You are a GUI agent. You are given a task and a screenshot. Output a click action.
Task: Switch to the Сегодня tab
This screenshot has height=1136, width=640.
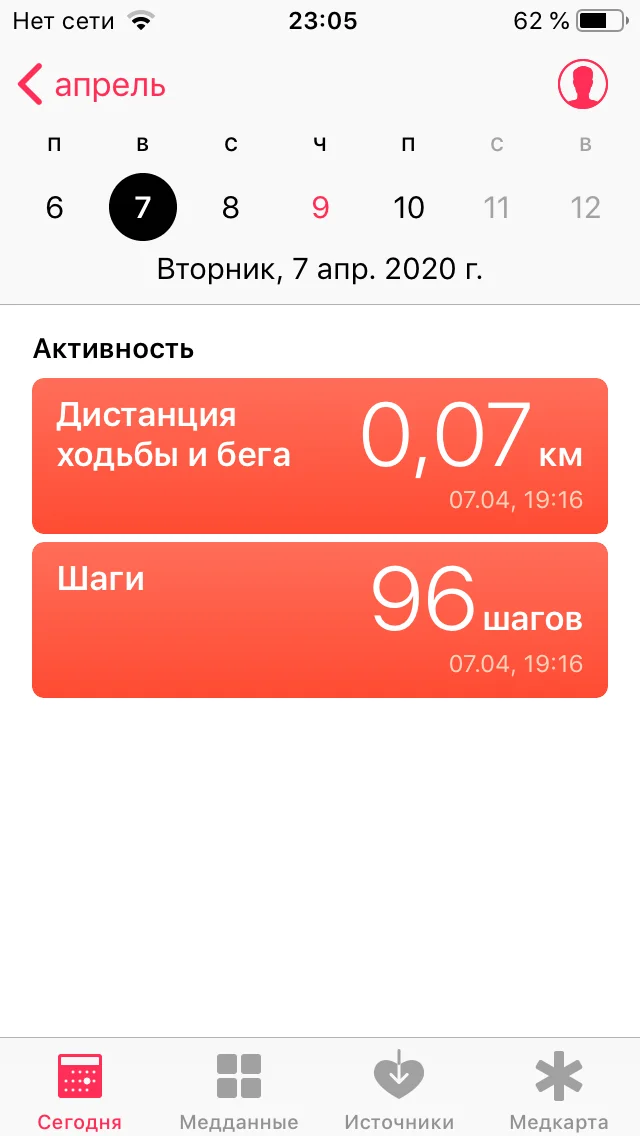click(80, 1090)
